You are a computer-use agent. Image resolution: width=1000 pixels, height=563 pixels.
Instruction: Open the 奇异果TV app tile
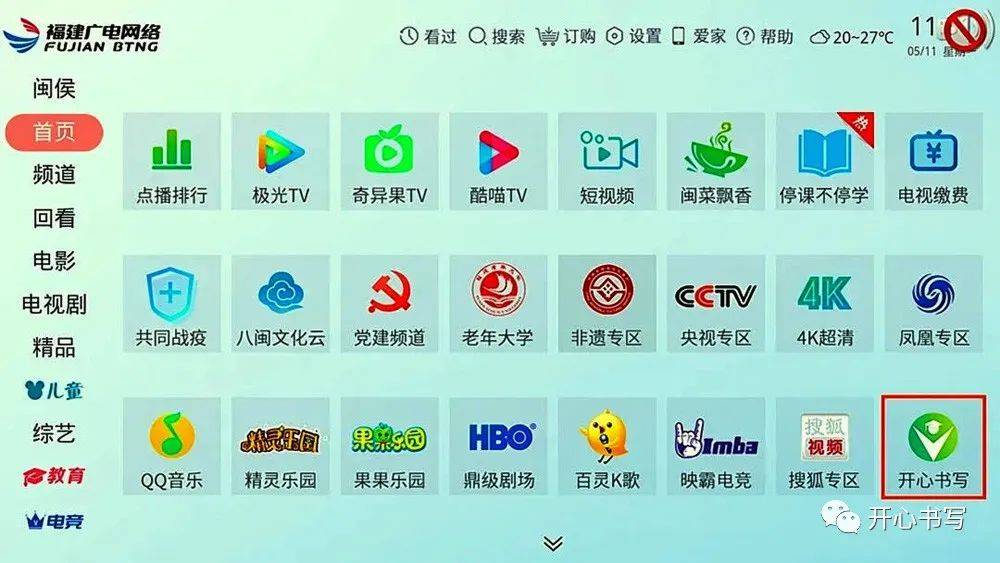pos(390,161)
